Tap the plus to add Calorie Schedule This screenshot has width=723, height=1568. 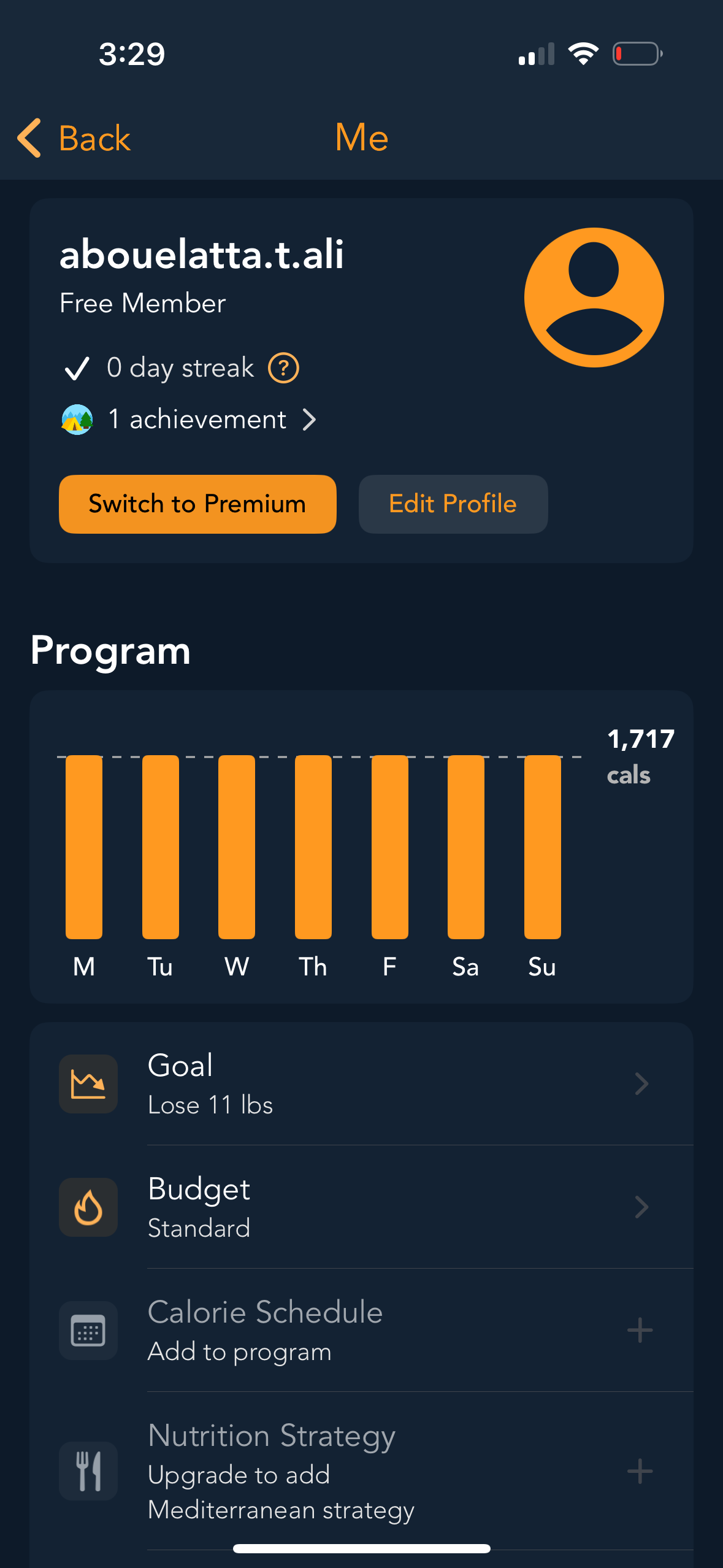click(640, 1331)
